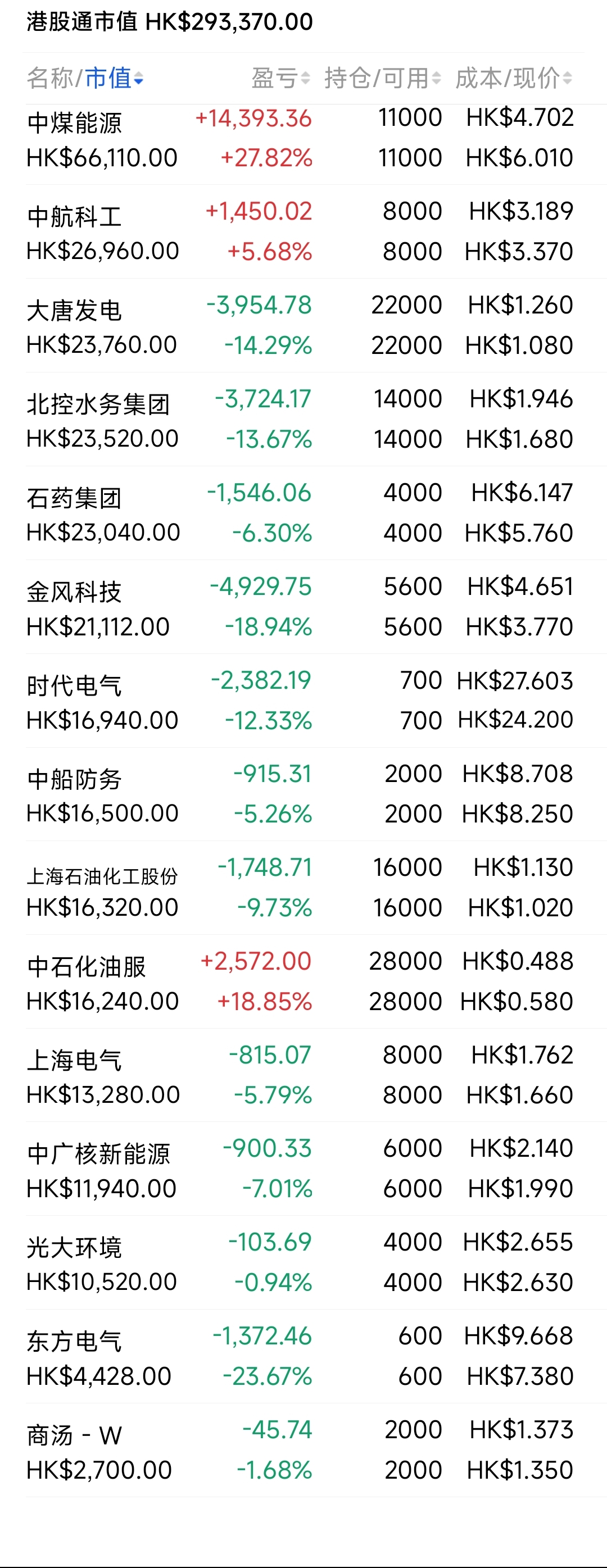This screenshot has height=1568, width=607.
Task: Sort by 持仓/可用 column header
Action: click(x=382, y=78)
